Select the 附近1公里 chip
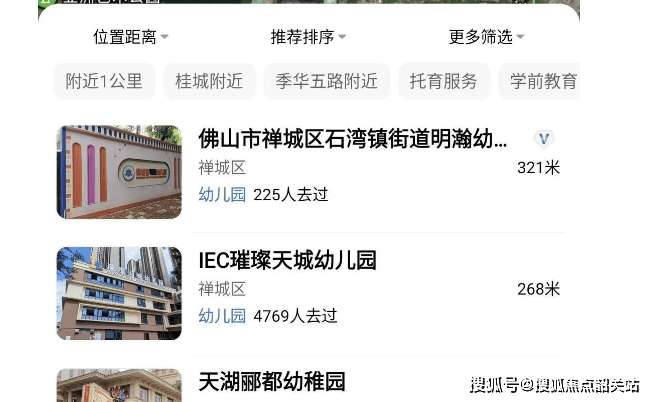Screen dimensions: 654x402 [x=104, y=82]
